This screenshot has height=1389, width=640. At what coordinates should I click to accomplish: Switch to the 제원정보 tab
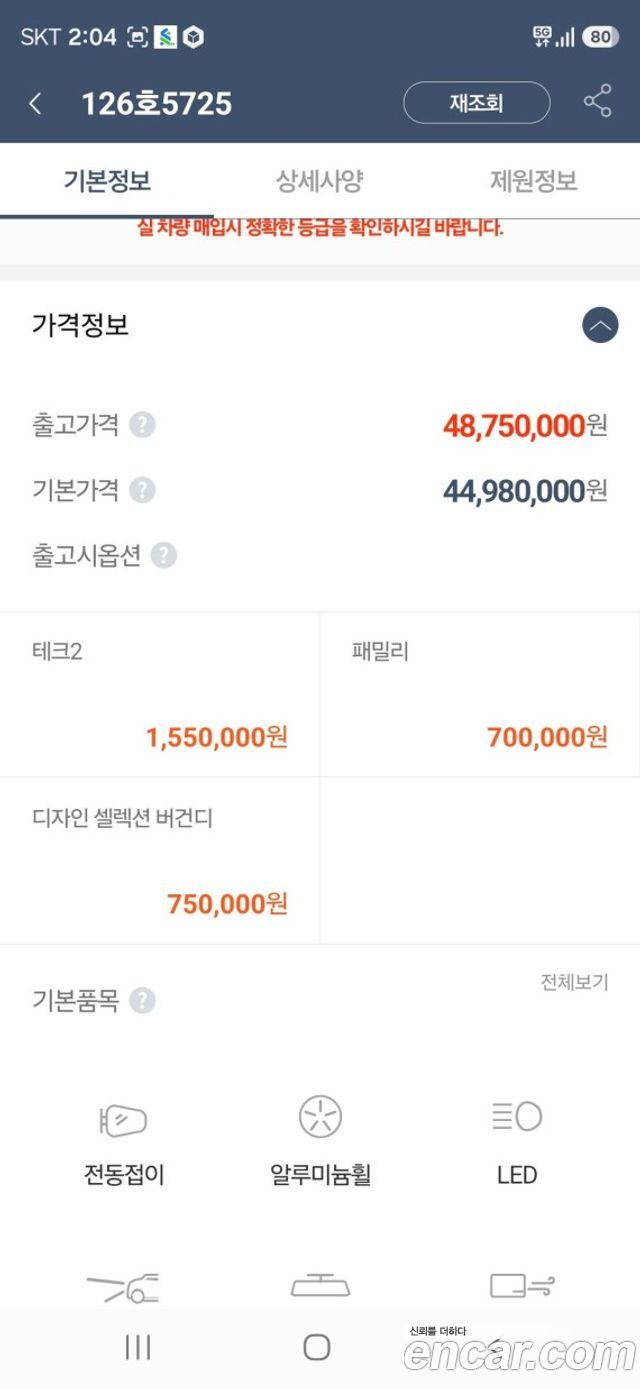click(533, 181)
